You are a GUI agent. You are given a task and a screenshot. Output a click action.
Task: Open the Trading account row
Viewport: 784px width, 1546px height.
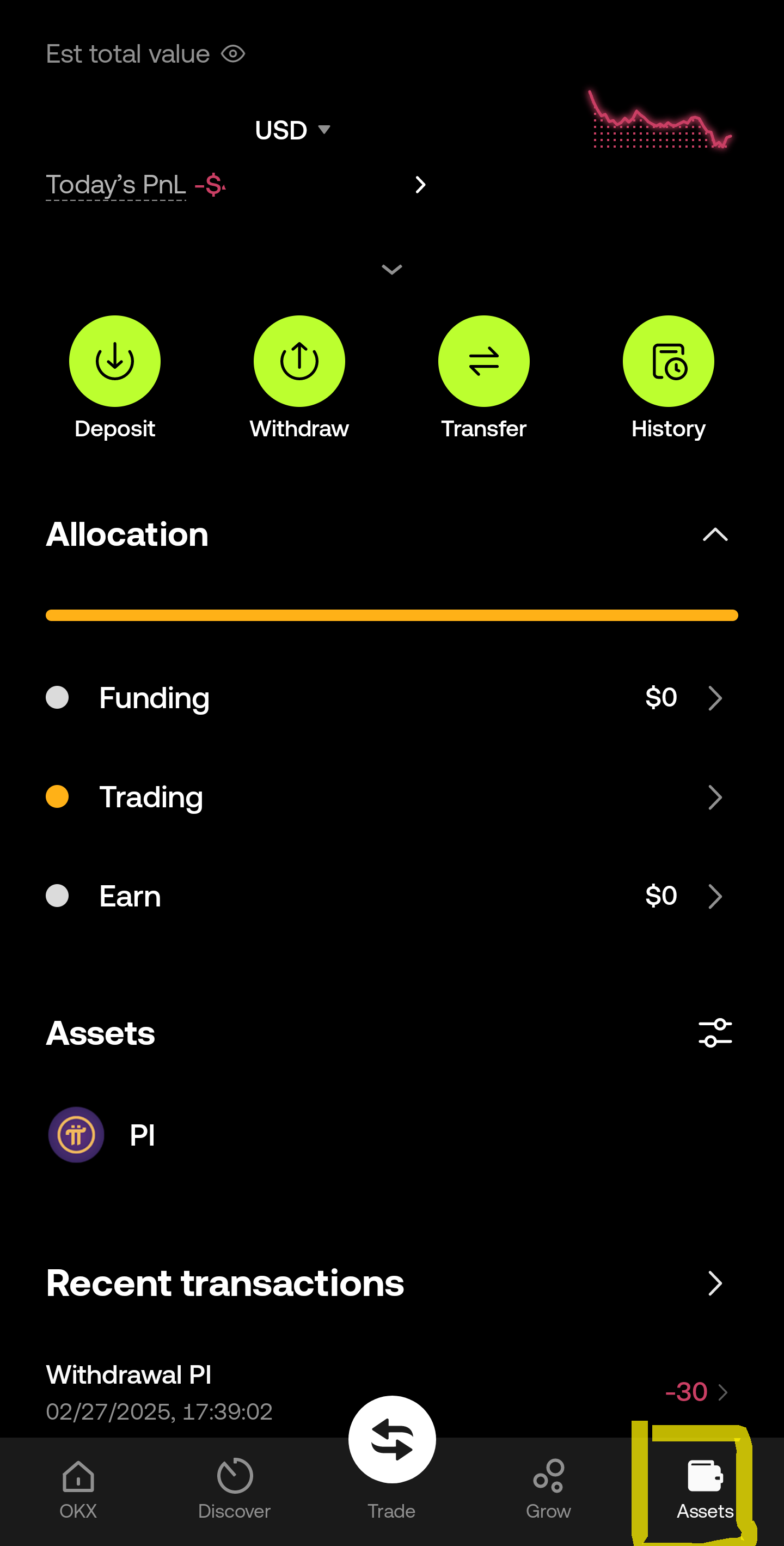click(391, 797)
